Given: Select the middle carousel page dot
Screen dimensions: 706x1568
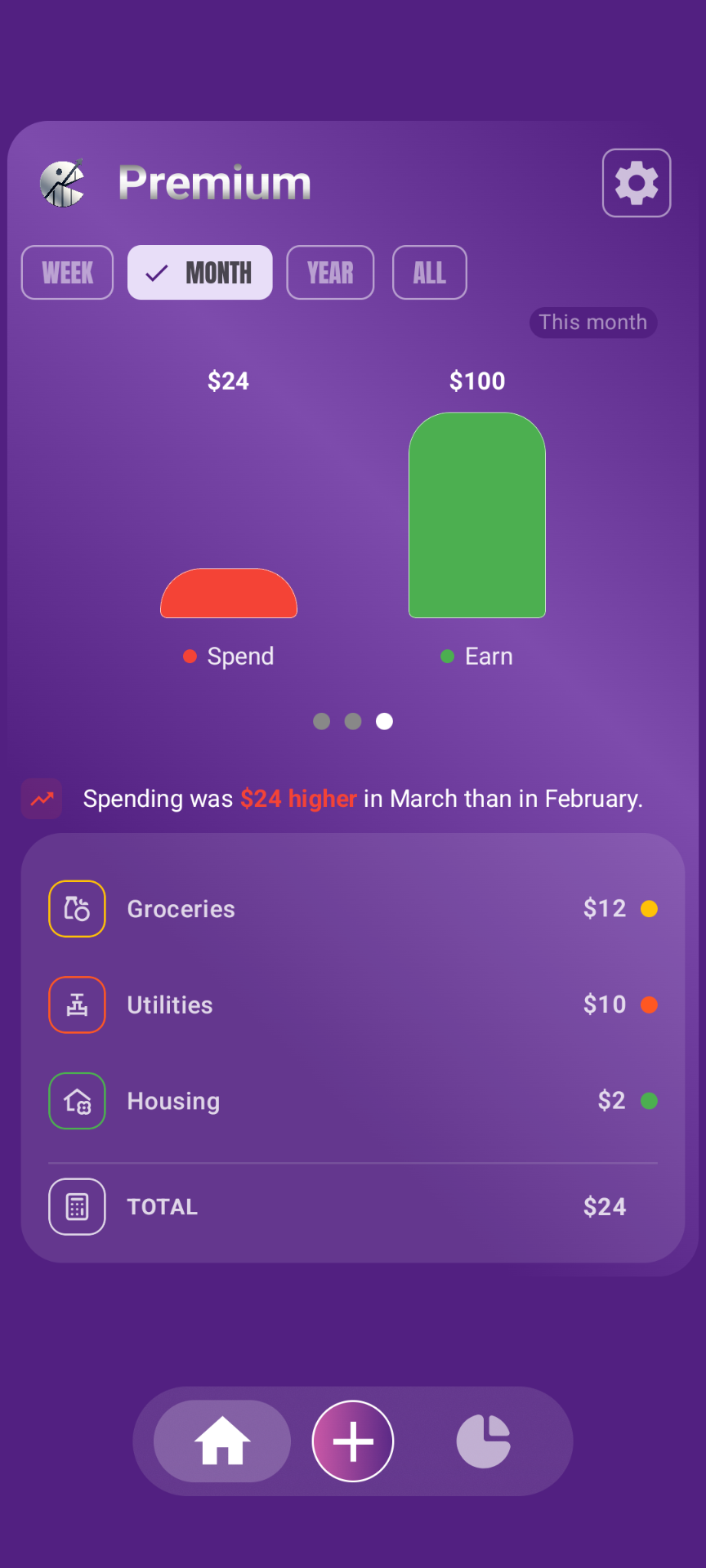Looking at the screenshot, I should [x=353, y=721].
